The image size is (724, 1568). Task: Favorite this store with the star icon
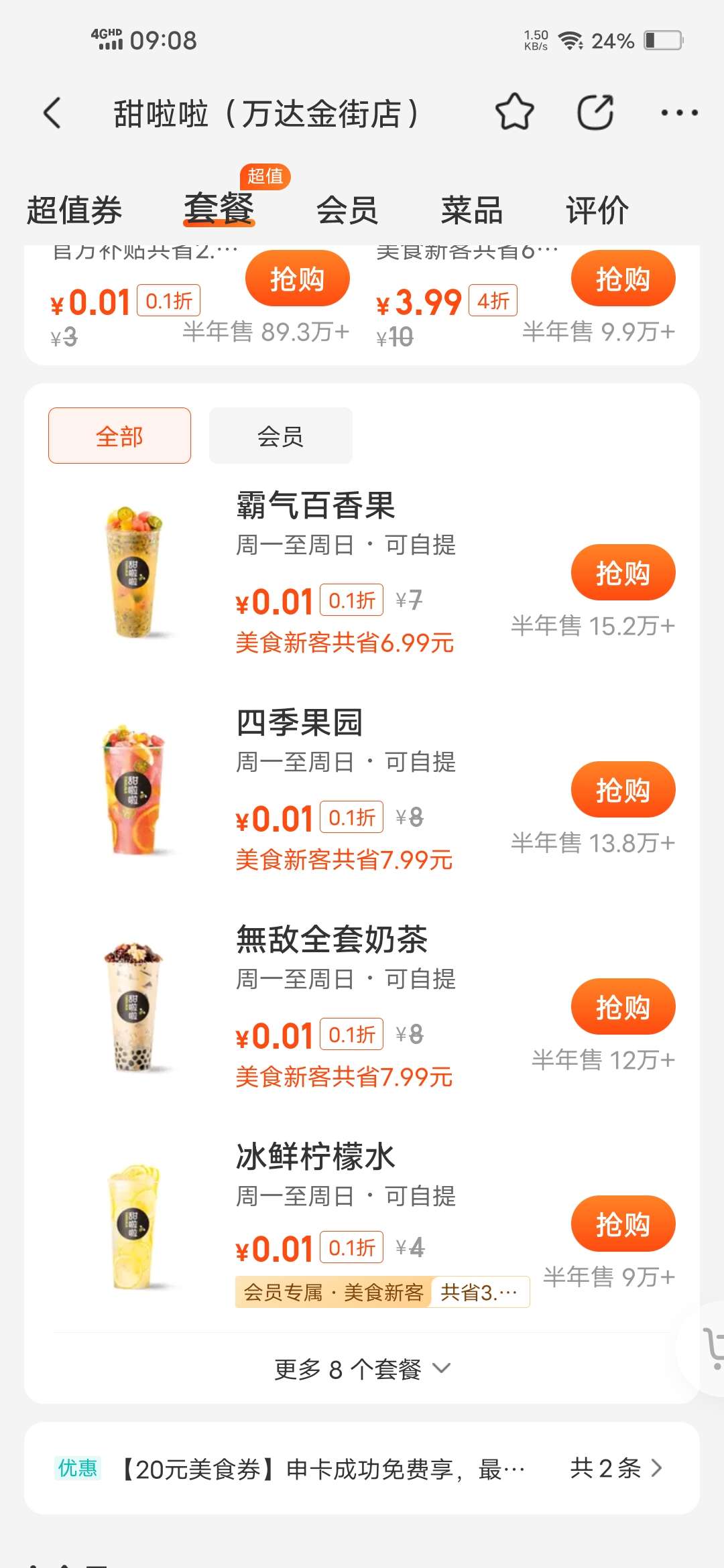(514, 113)
